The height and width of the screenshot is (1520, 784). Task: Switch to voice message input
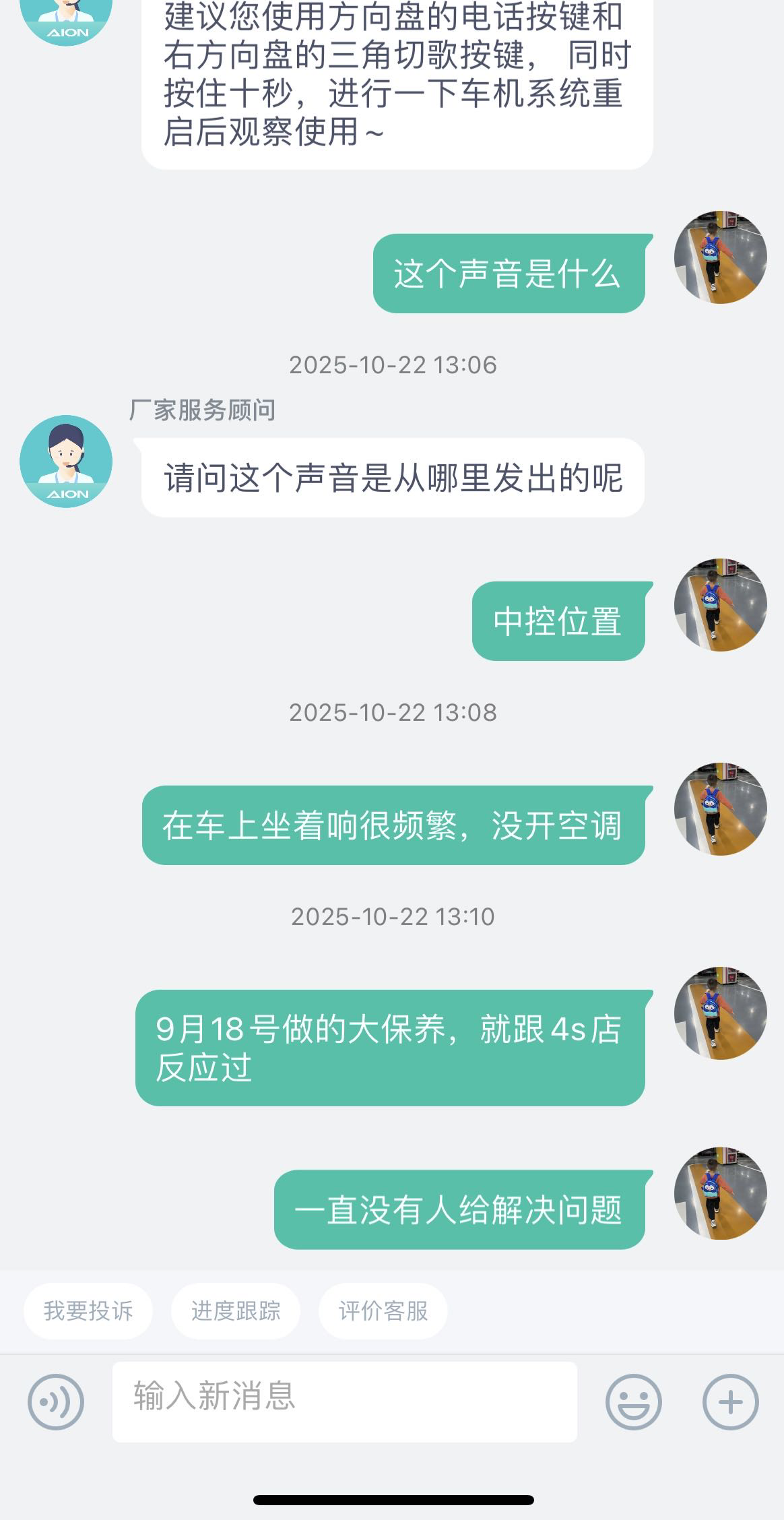56,1402
